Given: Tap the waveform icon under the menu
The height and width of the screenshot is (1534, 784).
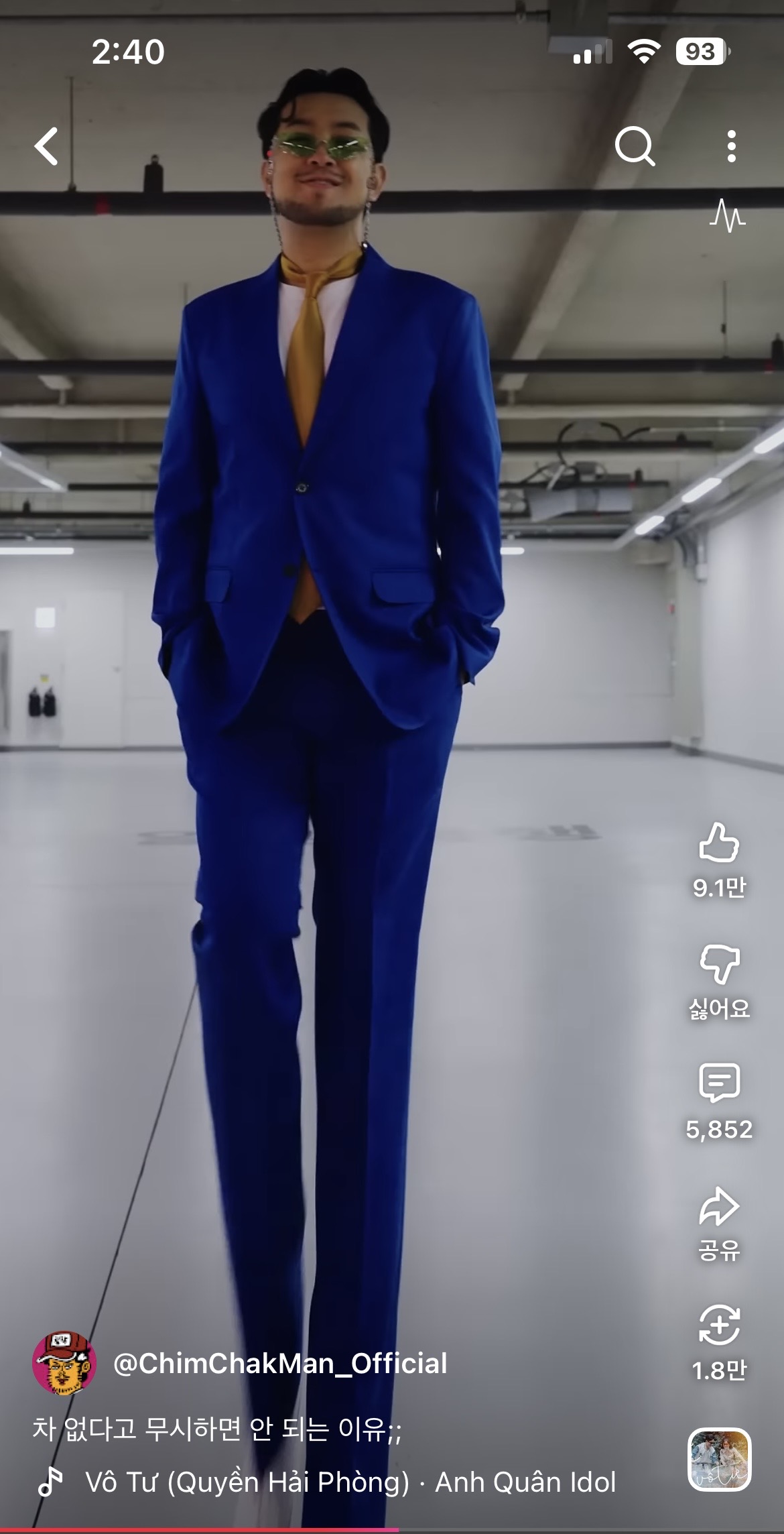Looking at the screenshot, I should [x=727, y=216].
